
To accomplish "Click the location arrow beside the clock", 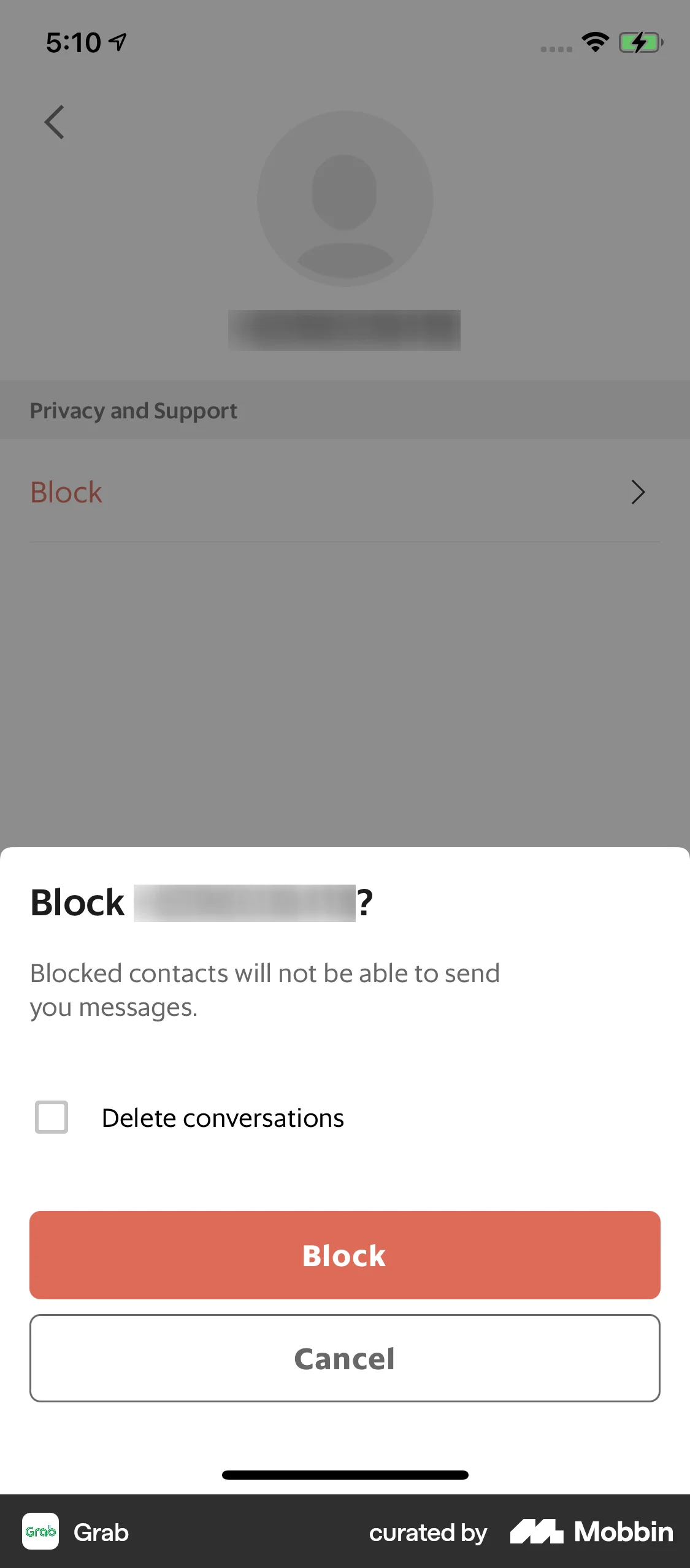I will click(117, 40).
